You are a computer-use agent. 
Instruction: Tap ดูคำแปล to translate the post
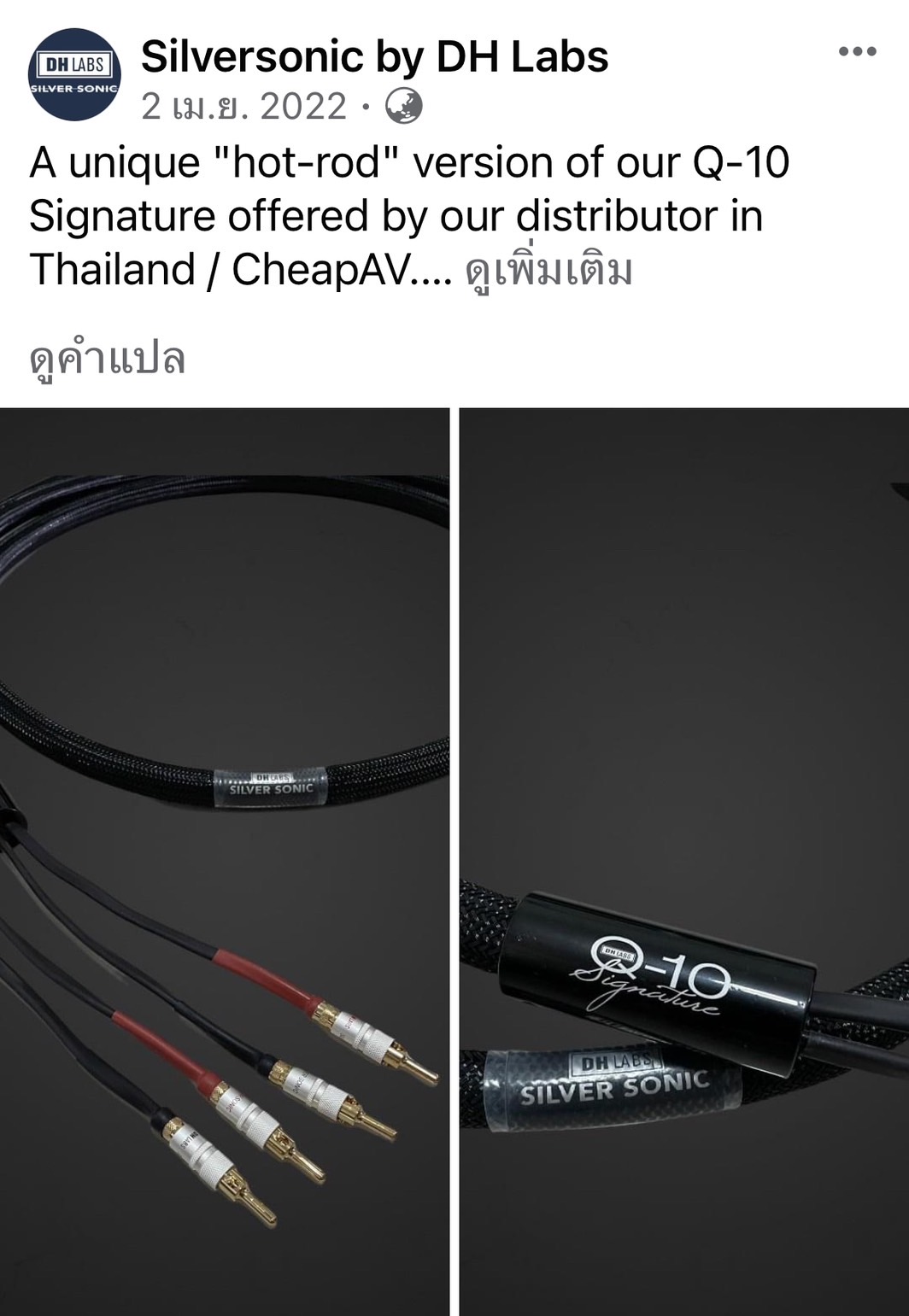108,359
